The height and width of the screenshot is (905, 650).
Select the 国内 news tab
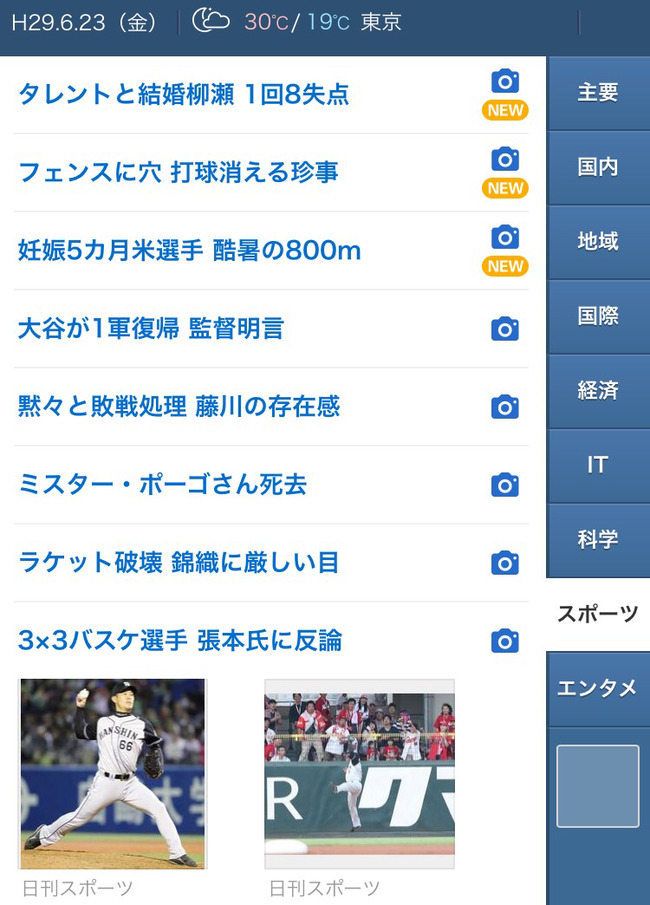click(597, 167)
